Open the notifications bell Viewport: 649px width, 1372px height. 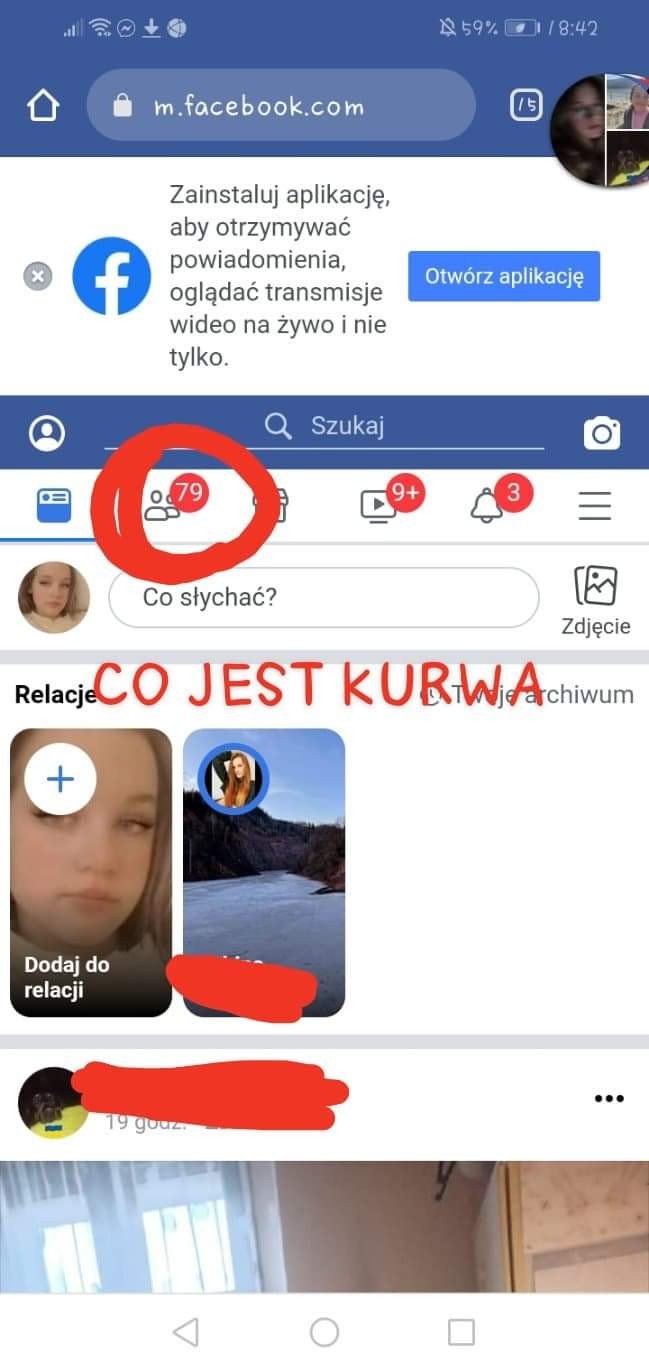tap(487, 506)
